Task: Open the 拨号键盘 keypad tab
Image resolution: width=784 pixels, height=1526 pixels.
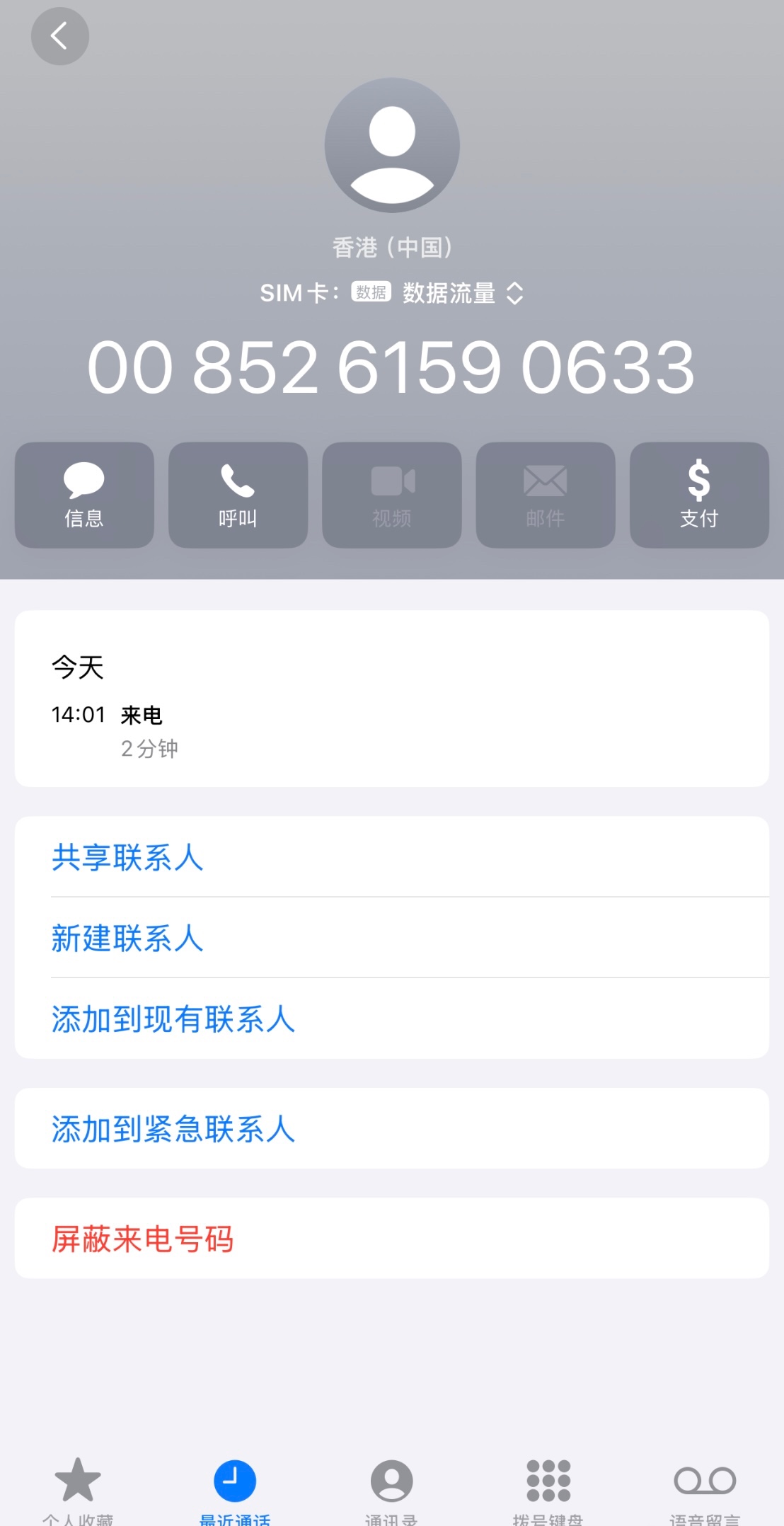Action: 548,1488
